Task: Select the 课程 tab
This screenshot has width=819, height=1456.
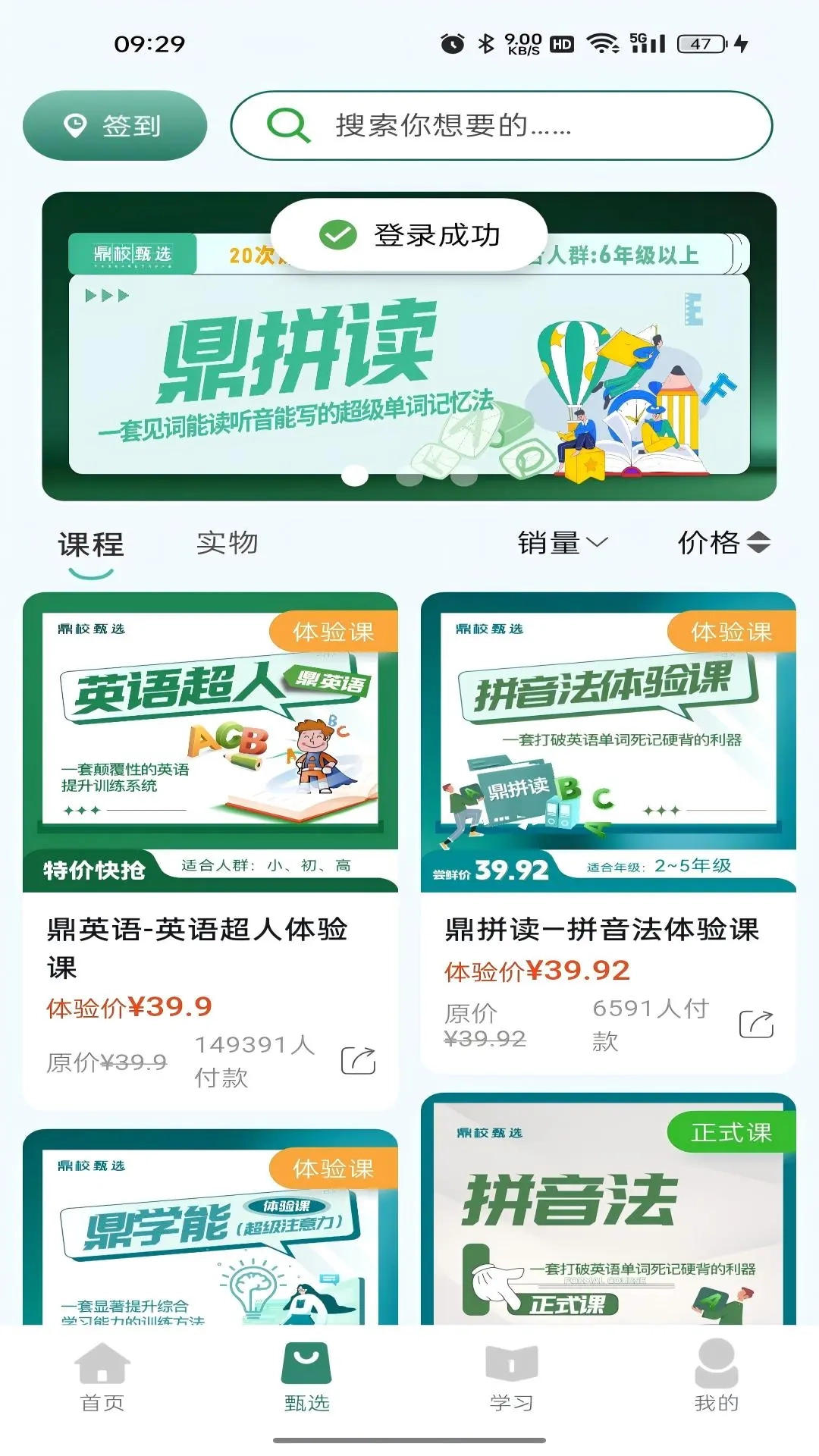Action: (x=91, y=544)
